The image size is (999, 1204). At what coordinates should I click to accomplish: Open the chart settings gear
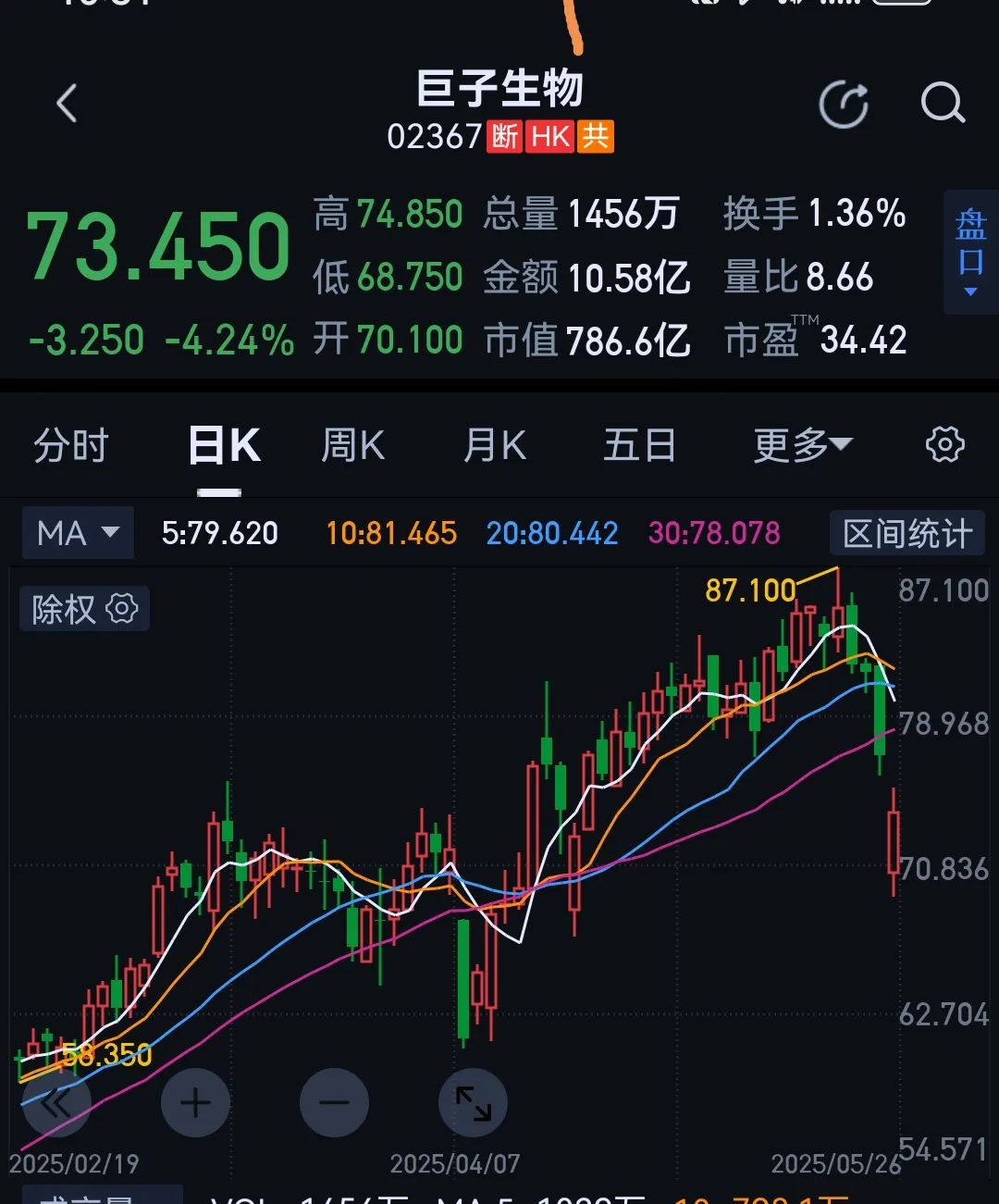coord(944,444)
